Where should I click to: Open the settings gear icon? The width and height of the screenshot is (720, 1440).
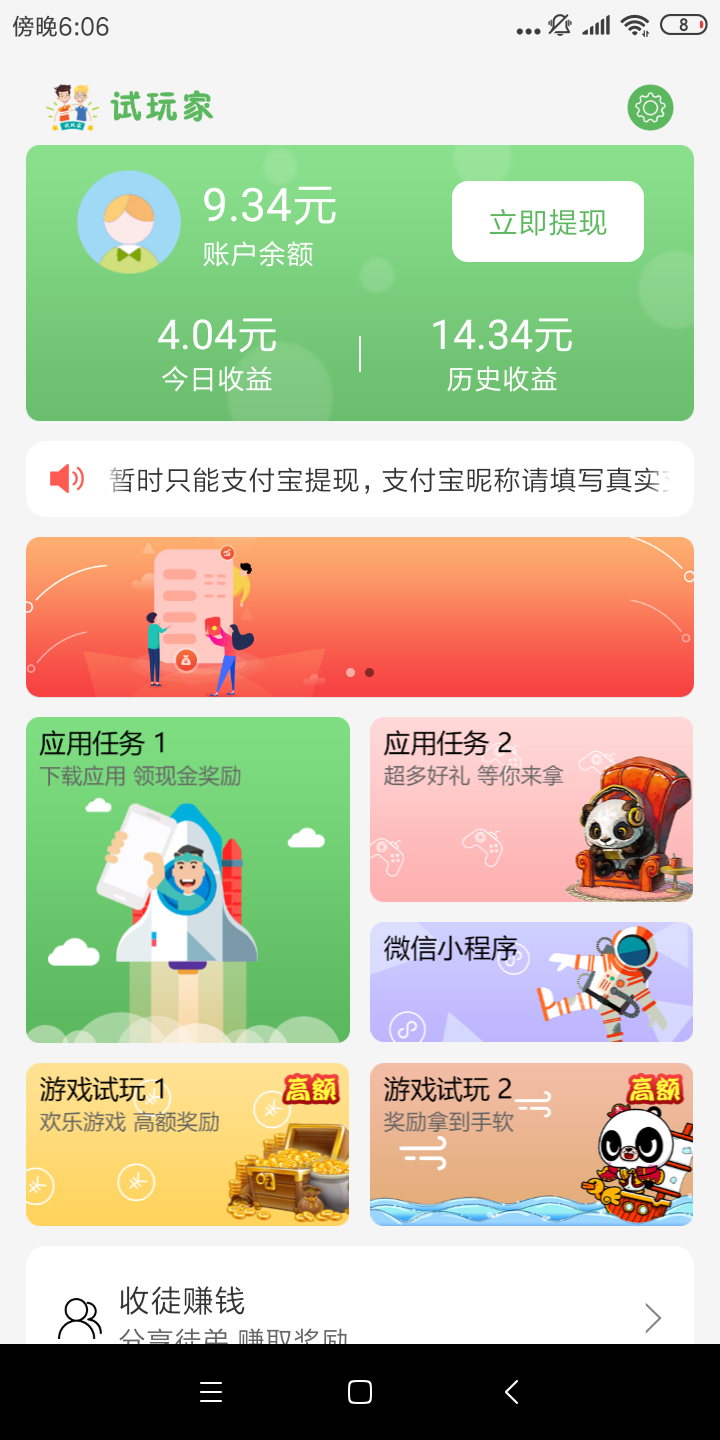(650, 107)
